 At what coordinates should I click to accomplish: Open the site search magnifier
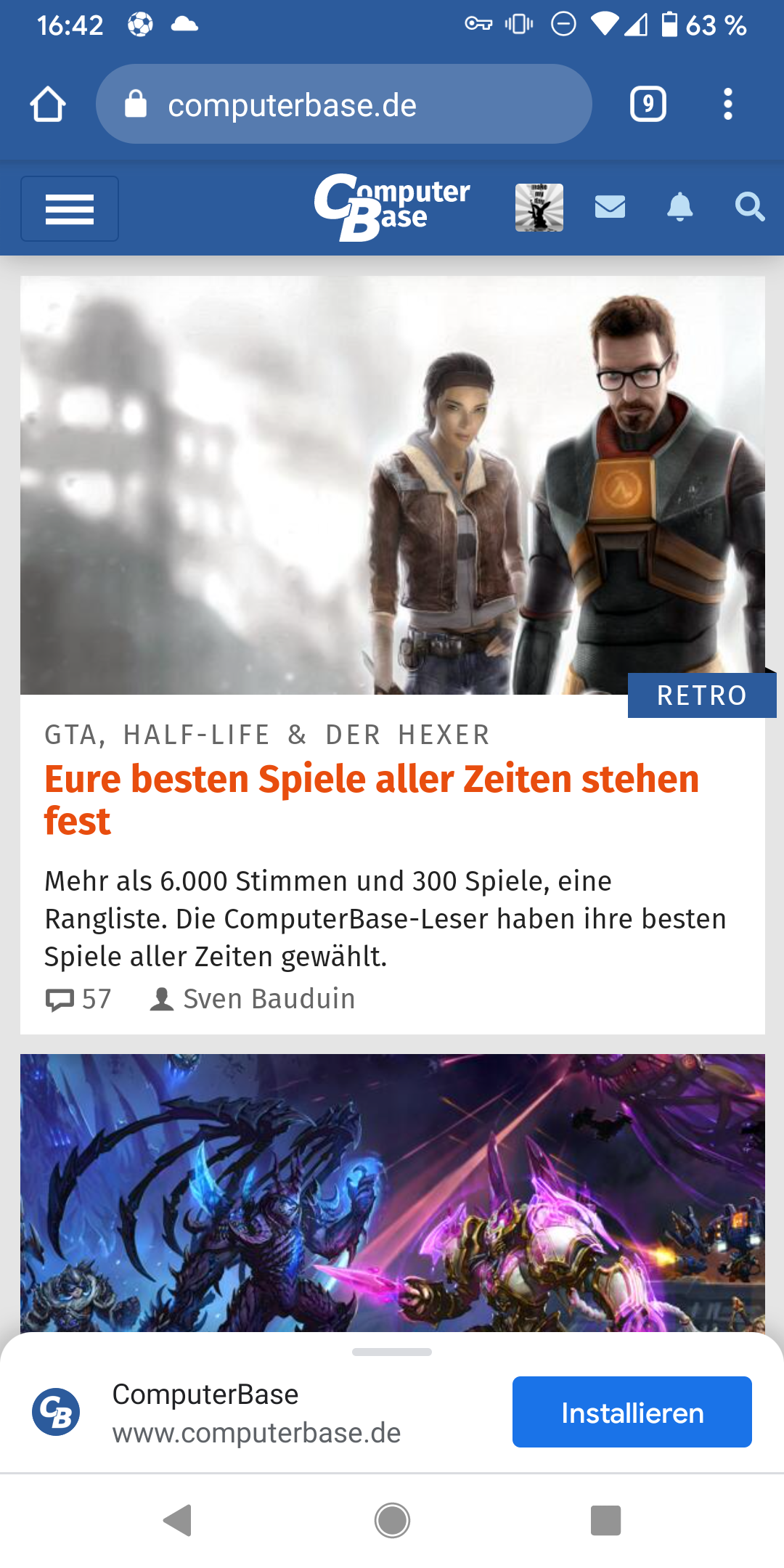(749, 208)
